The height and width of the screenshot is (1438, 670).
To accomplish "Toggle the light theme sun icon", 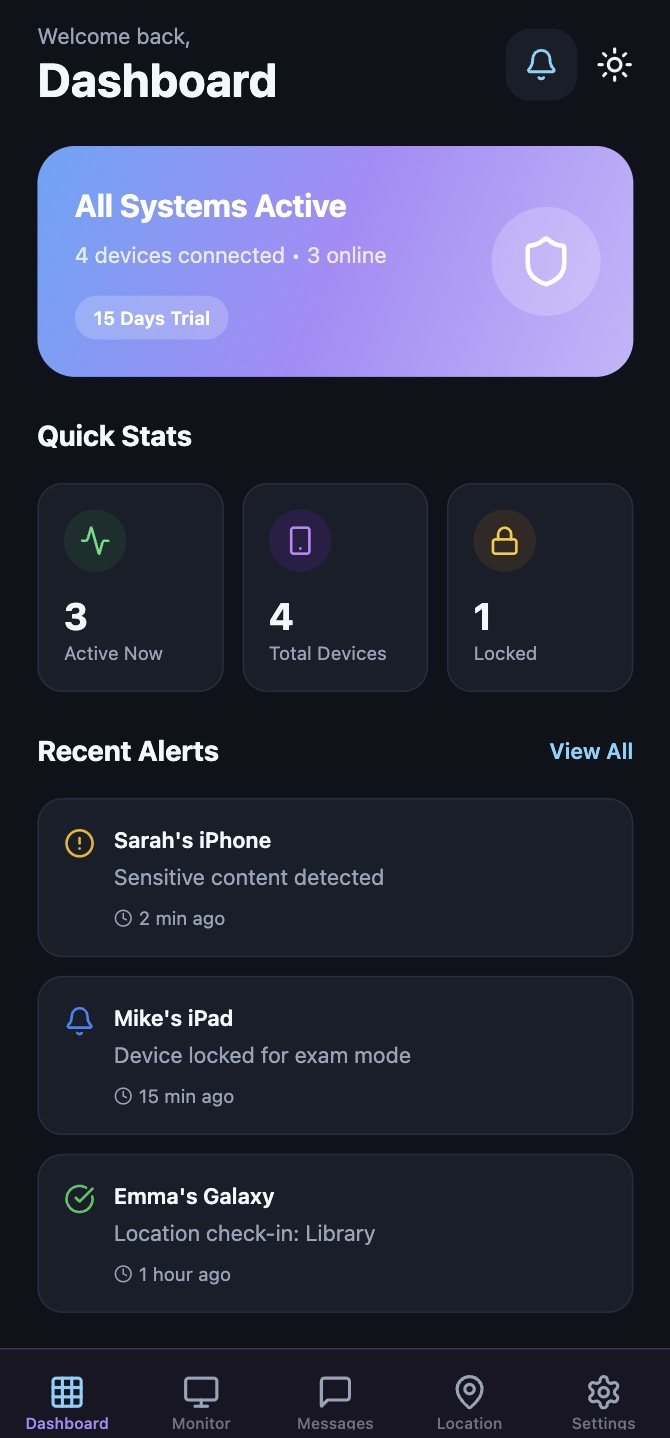I will point(614,65).
